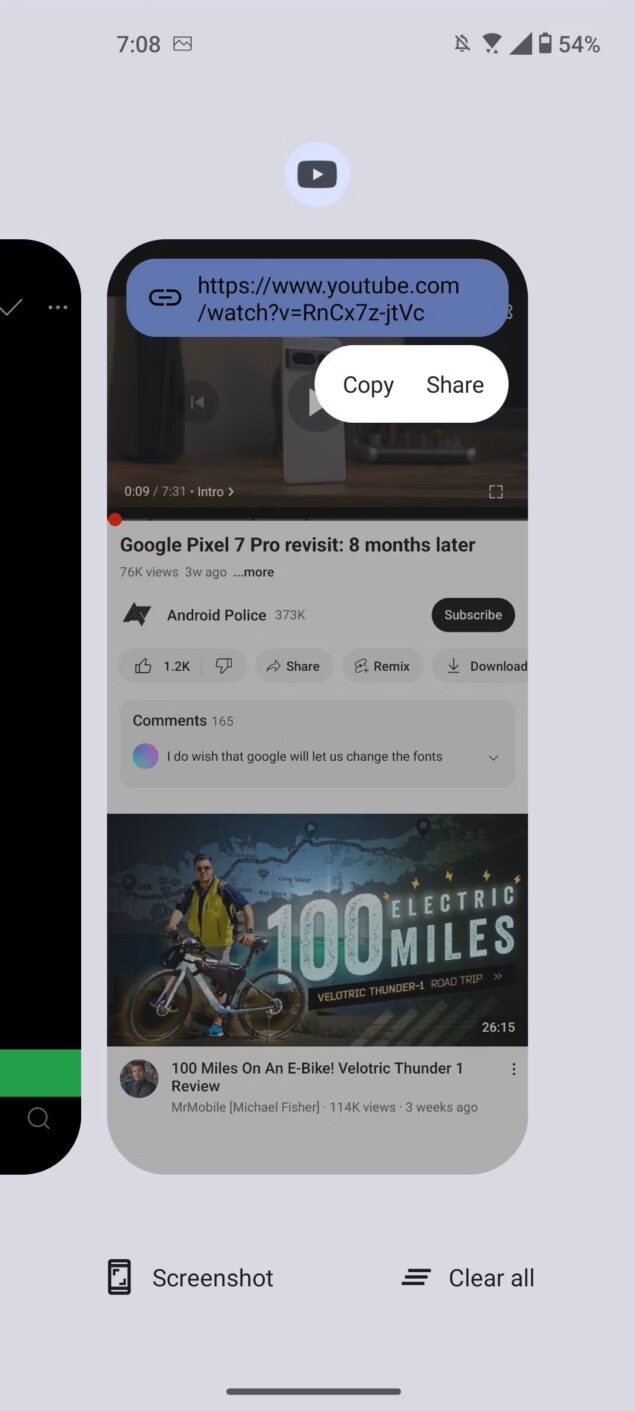Tap Copy to copy the YouTube link

368,385
